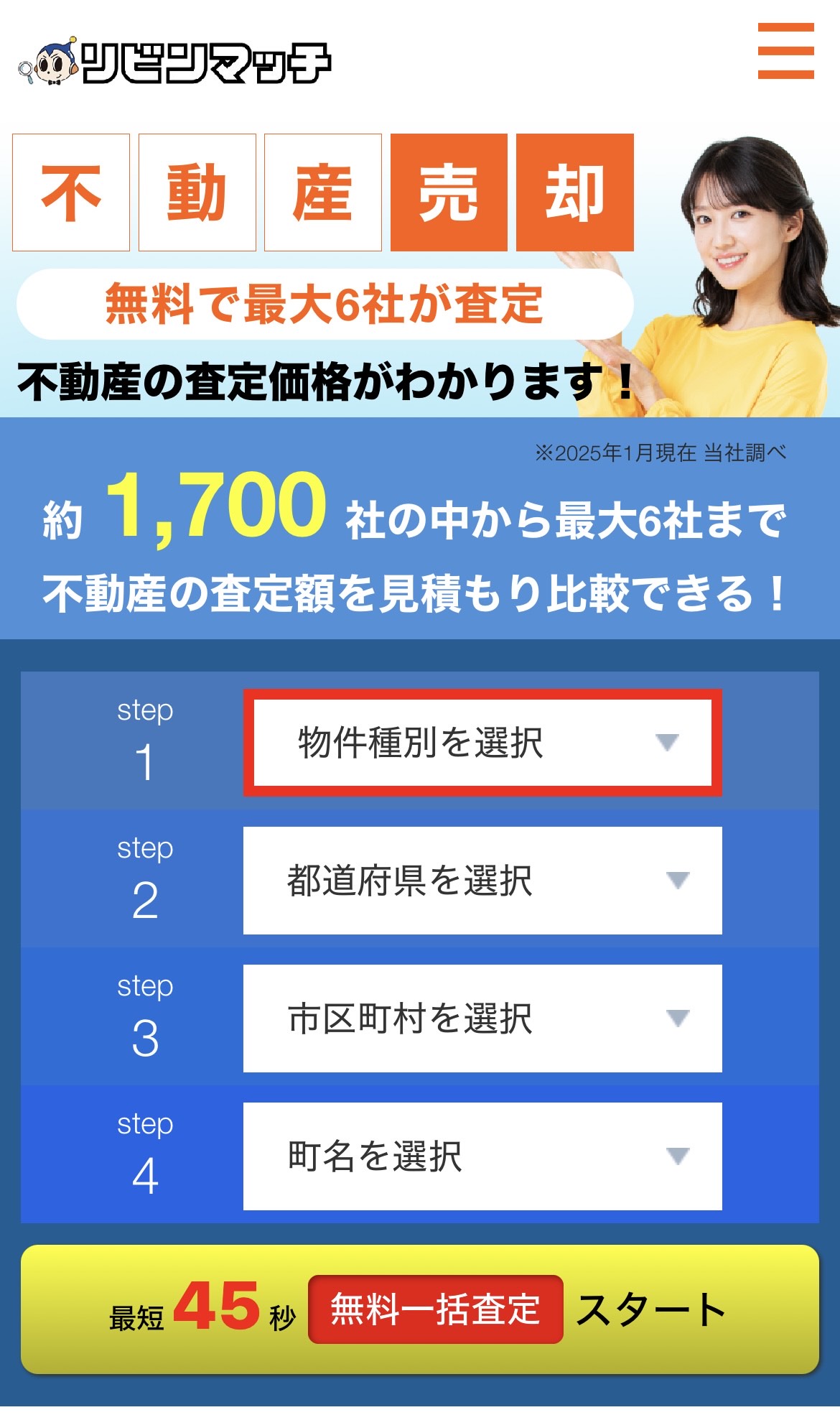Expand the 町名を選択 picker
Screen dimensions: 840x1415
coord(482,1156)
